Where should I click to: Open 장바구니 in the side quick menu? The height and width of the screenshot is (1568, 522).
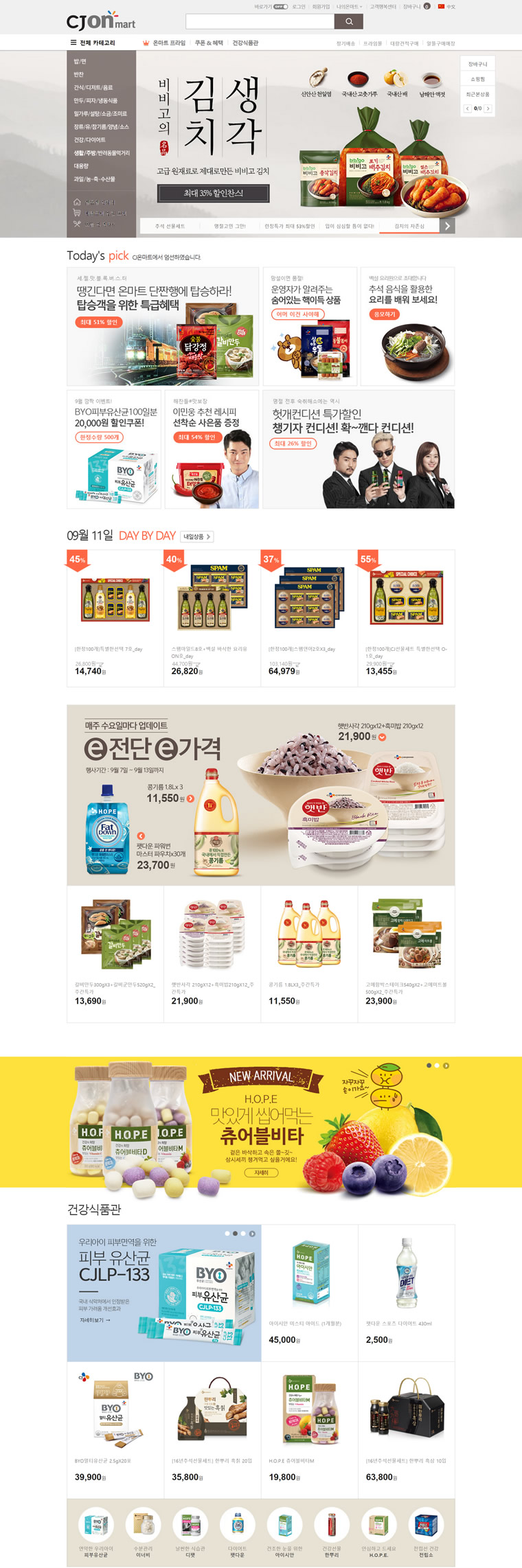pos(477,64)
